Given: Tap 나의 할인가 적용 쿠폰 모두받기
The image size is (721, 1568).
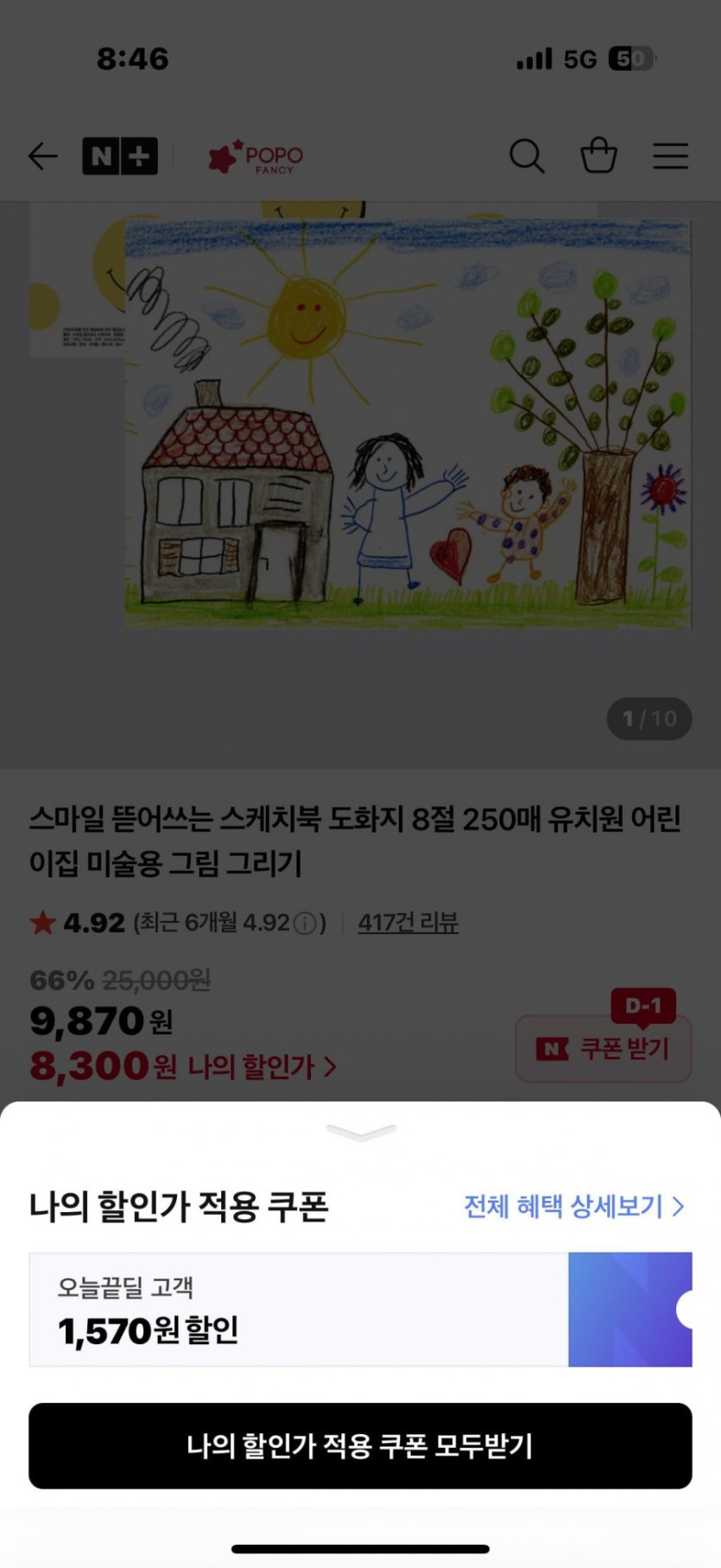Looking at the screenshot, I should (x=360, y=1445).
